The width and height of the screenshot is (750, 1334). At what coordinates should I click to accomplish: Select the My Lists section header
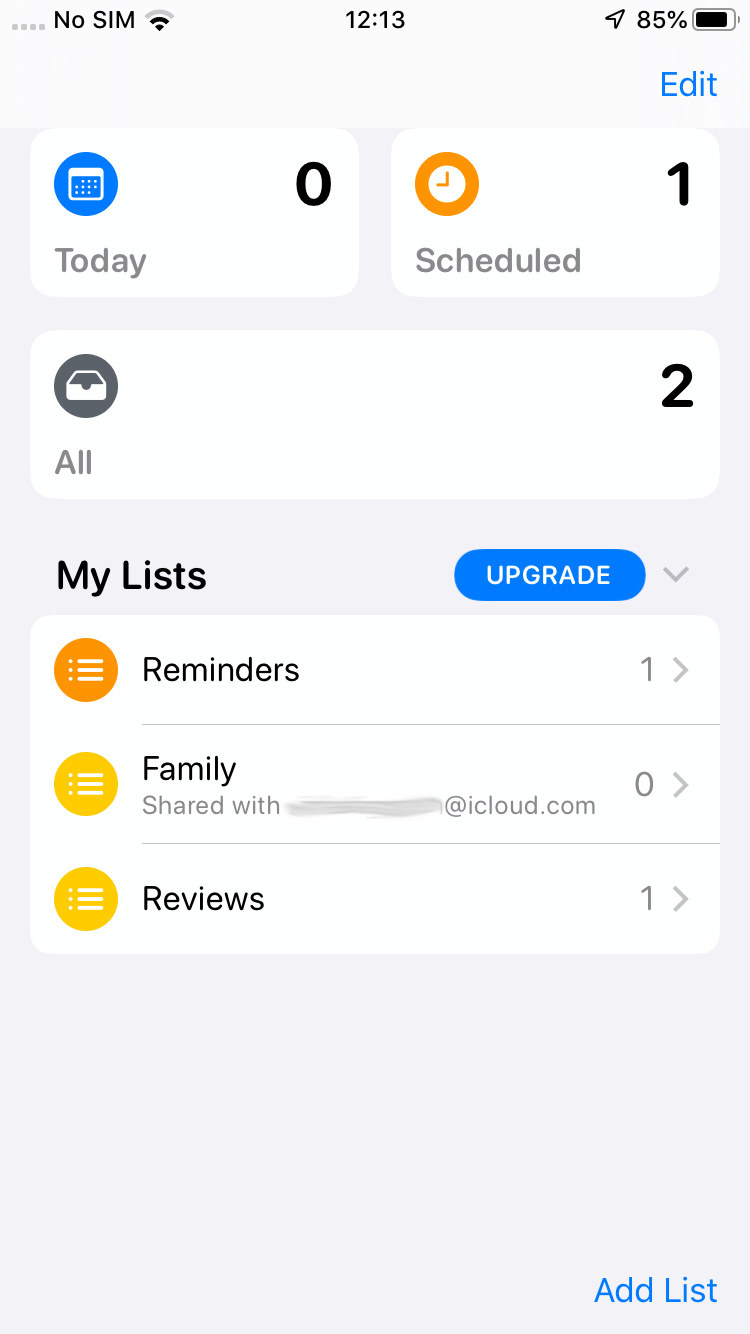point(131,575)
